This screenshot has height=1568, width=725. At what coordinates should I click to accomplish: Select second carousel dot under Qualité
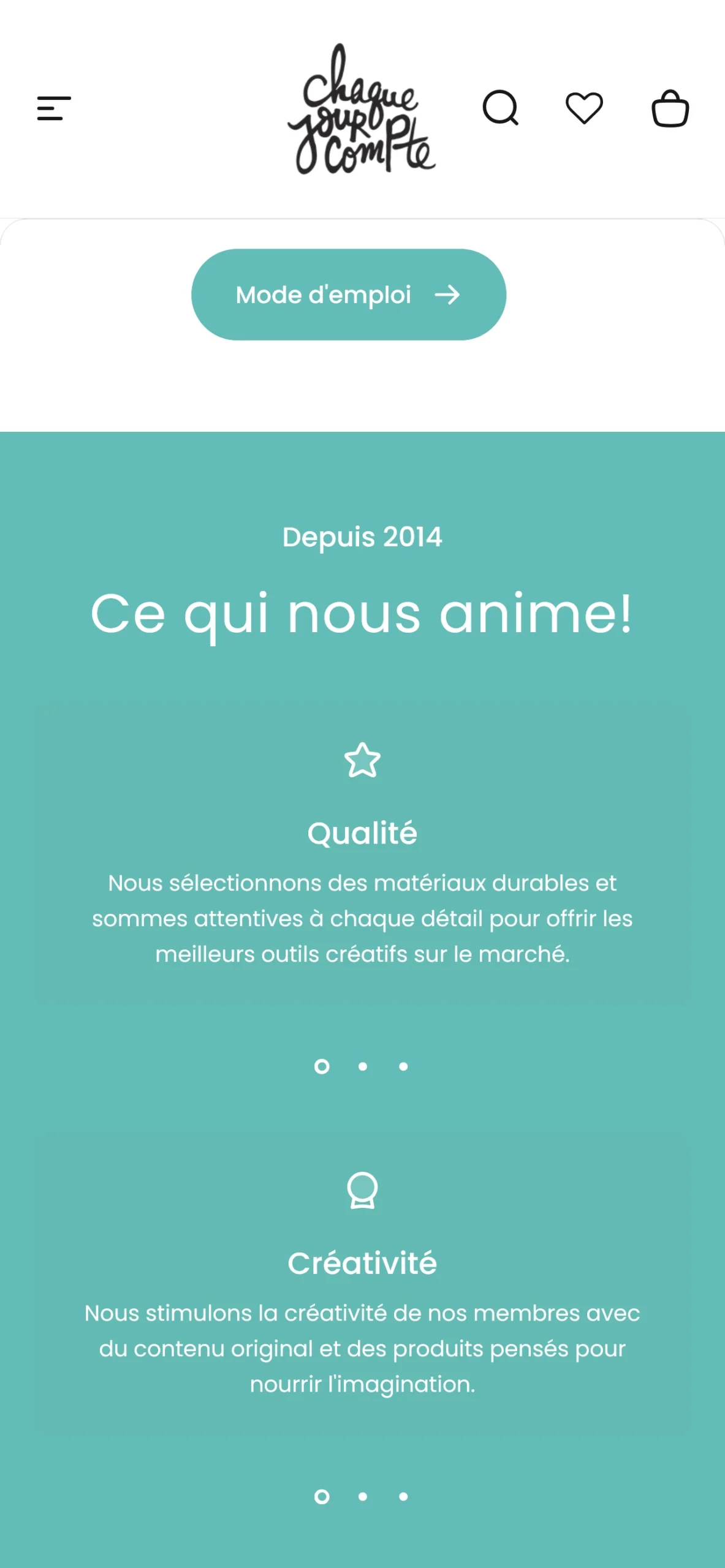pyautogui.click(x=363, y=1066)
